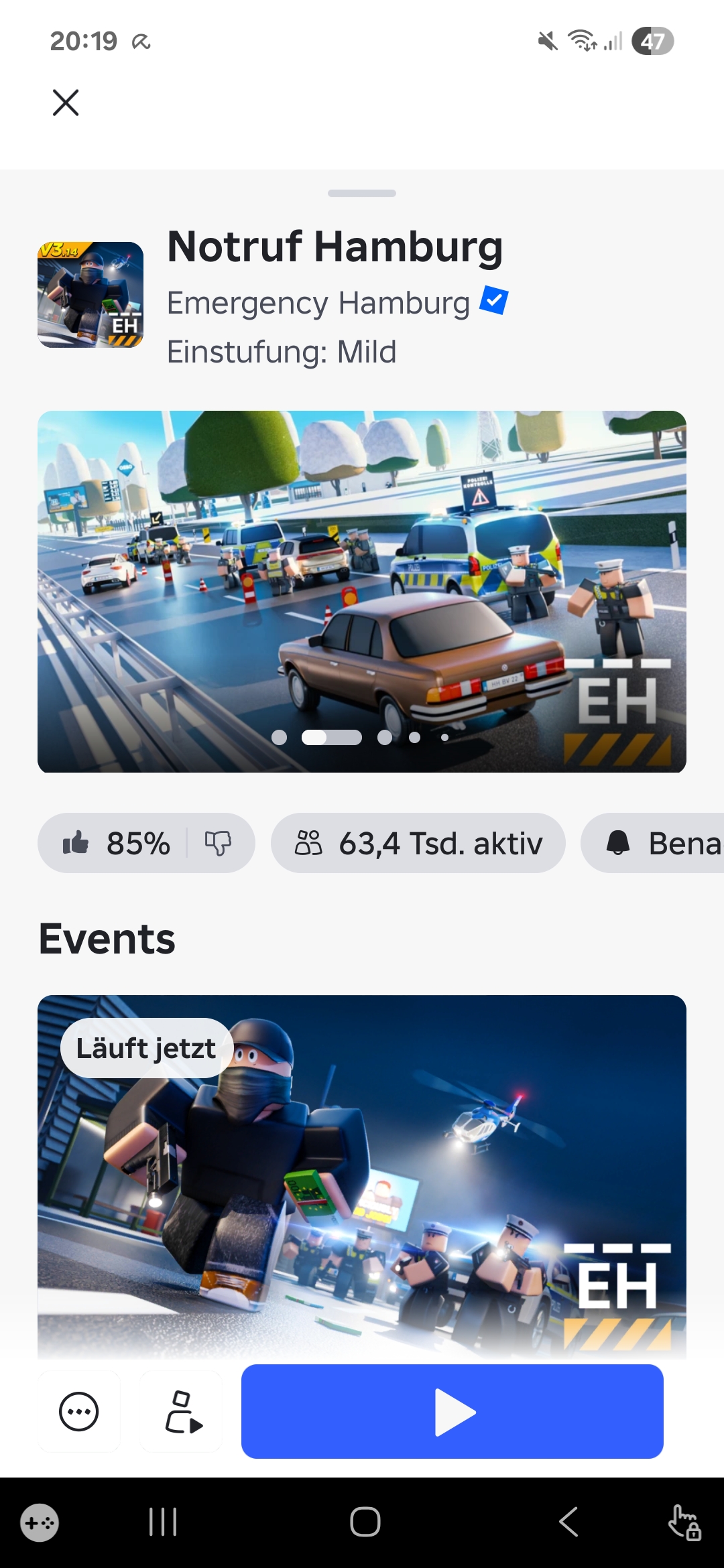
Task: Open the Emergency Hamburg creator page
Action: [318, 303]
